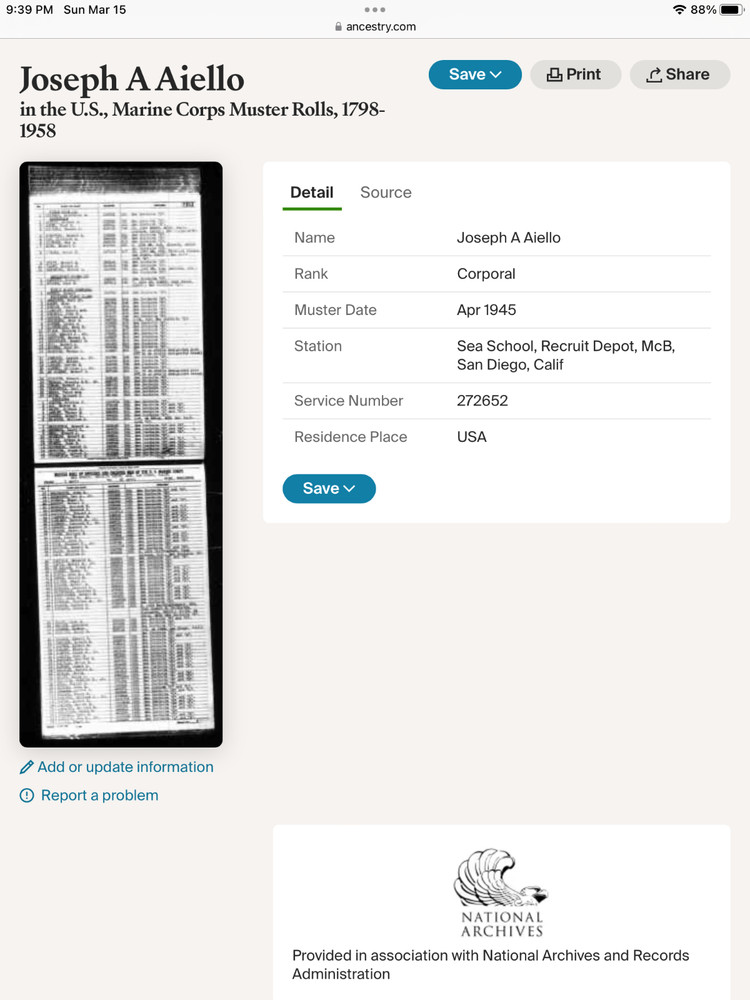The image size is (750, 1000).
Task: Open the three-dot multitasking menu
Action: click(x=375, y=9)
